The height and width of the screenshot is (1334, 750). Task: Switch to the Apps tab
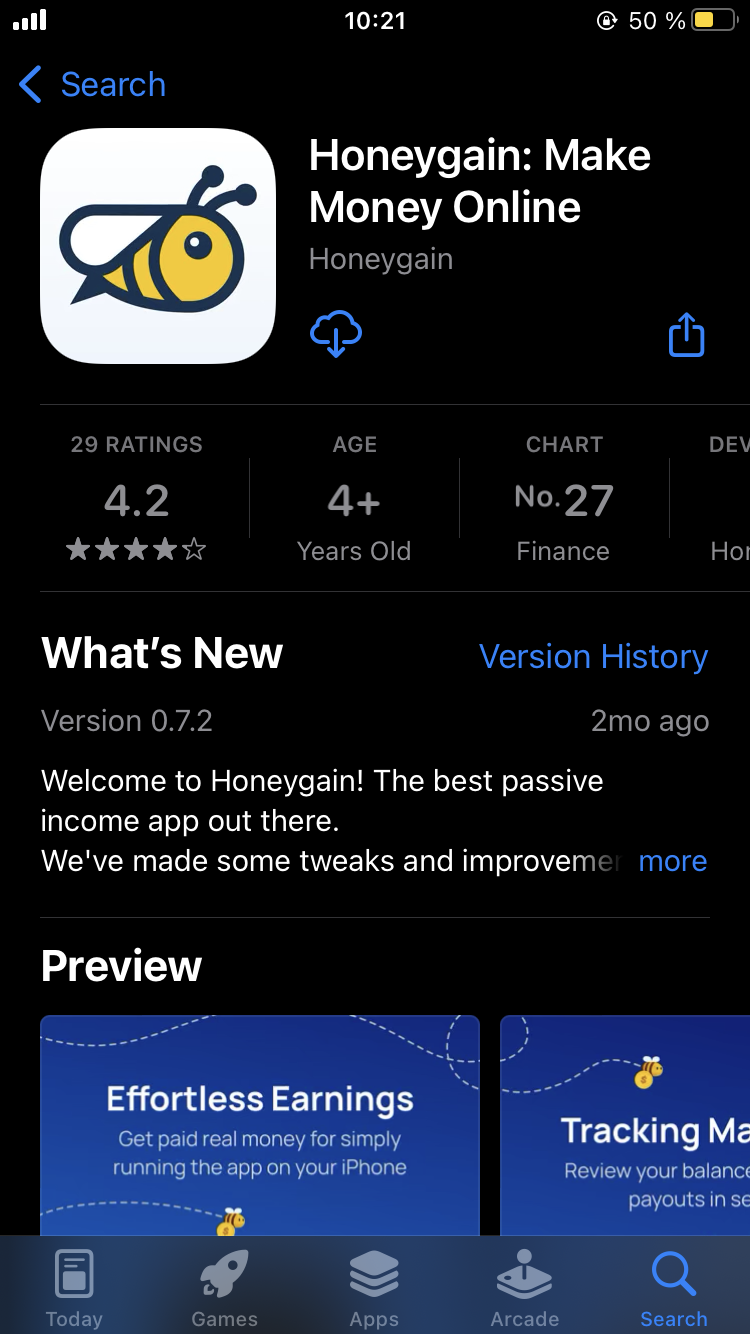tap(374, 1288)
